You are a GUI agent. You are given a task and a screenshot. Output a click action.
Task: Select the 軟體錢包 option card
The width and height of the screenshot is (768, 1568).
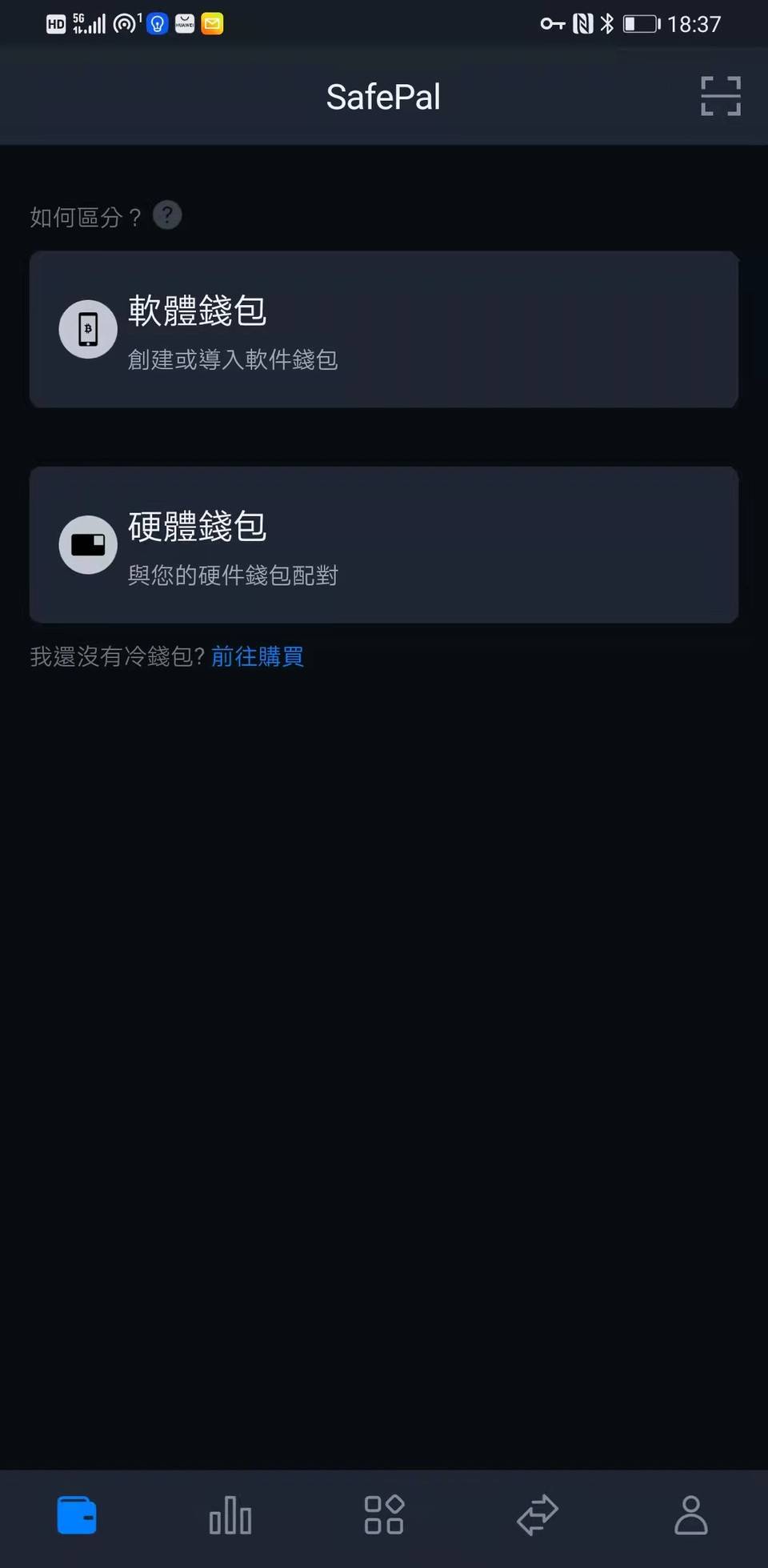tap(384, 329)
